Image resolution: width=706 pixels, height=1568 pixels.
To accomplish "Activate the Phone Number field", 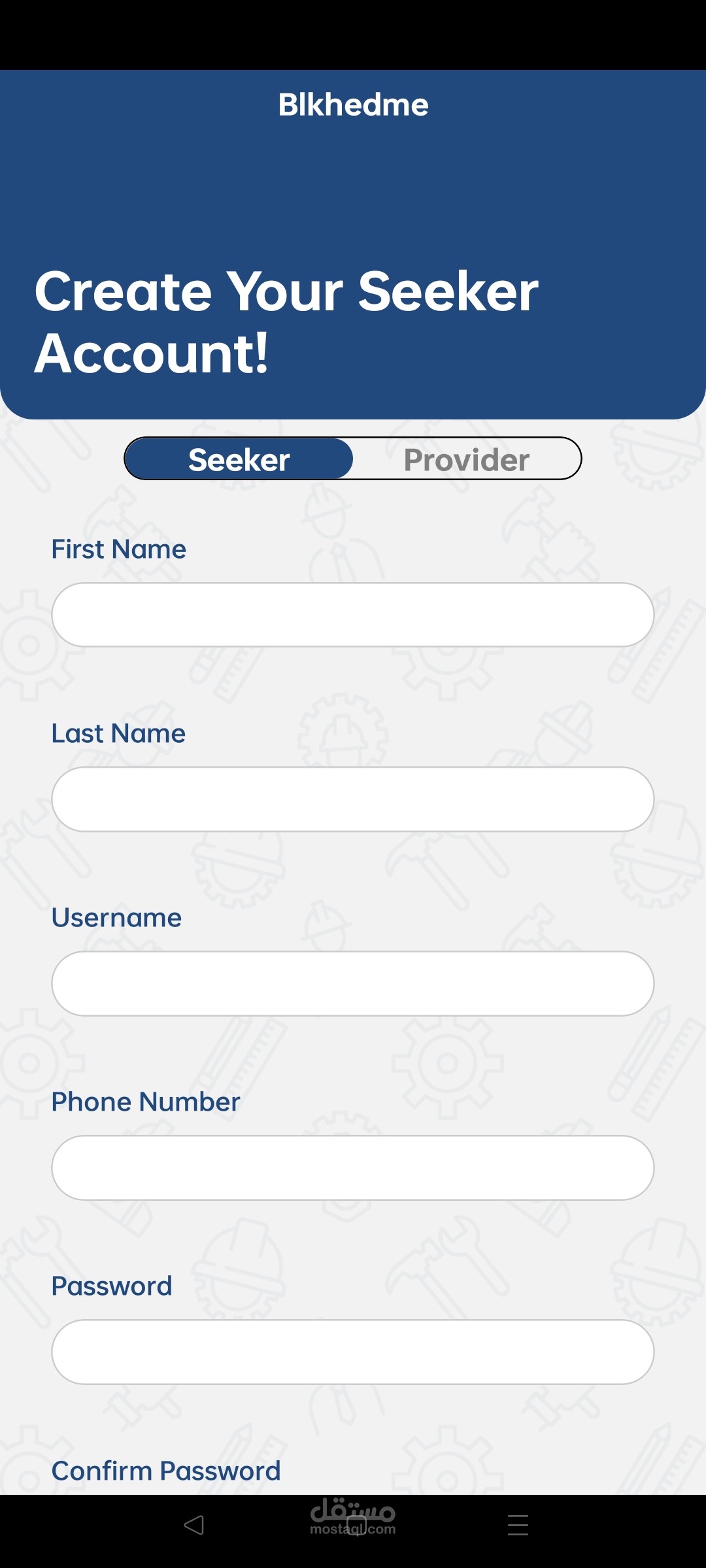I will 353,1168.
